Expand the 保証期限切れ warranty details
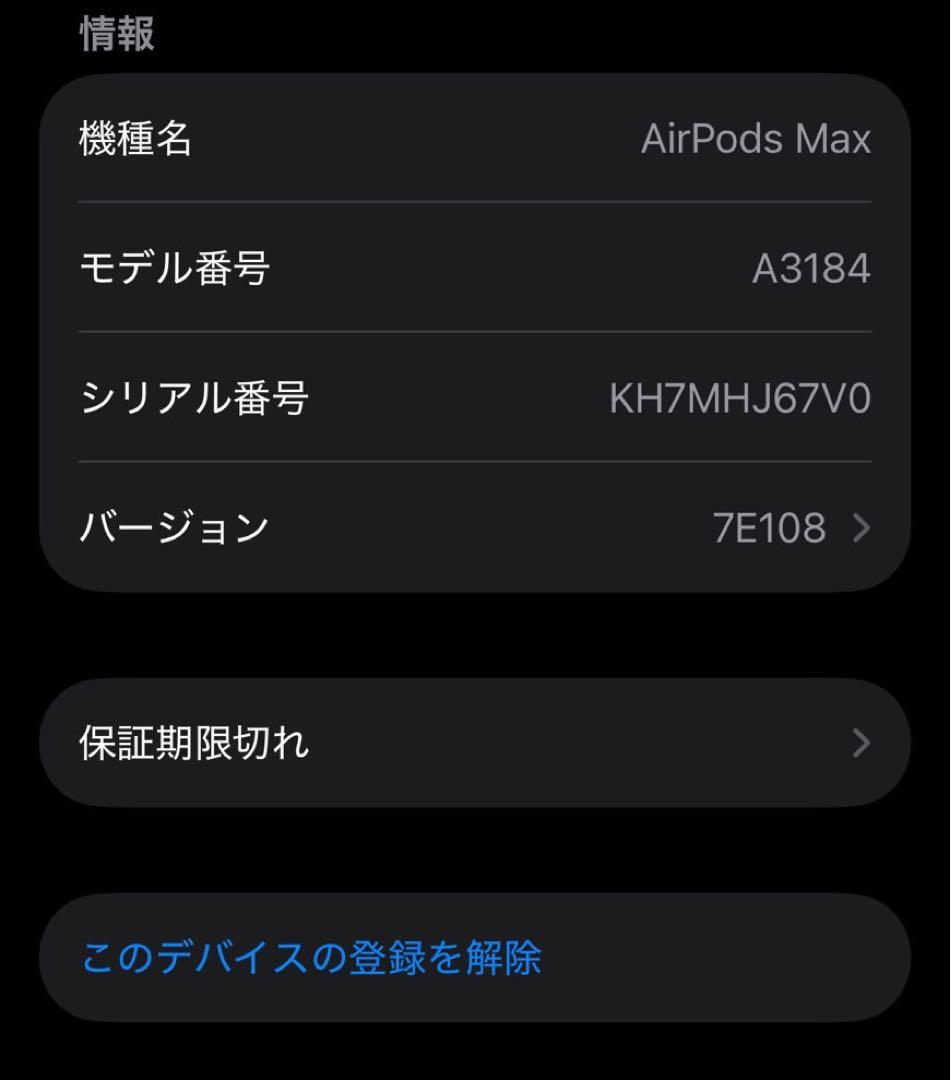This screenshot has height=1080, width=951. pos(475,741)
